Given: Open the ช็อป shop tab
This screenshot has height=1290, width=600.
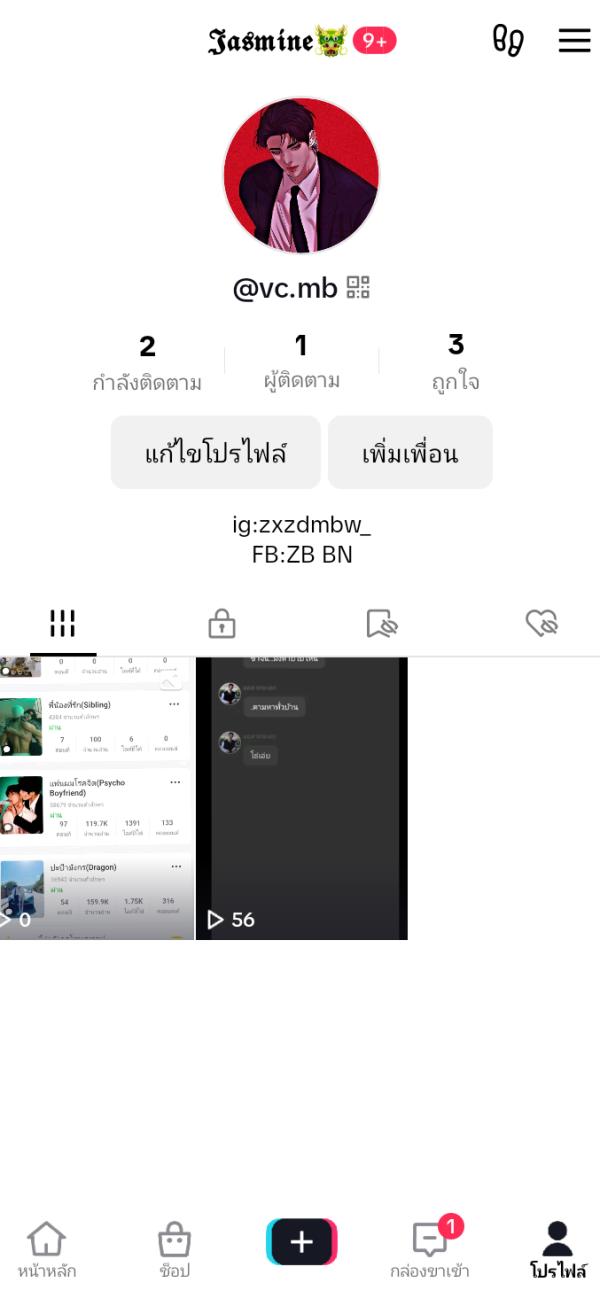Looking at the screenshot, I should pos(174,1249).
